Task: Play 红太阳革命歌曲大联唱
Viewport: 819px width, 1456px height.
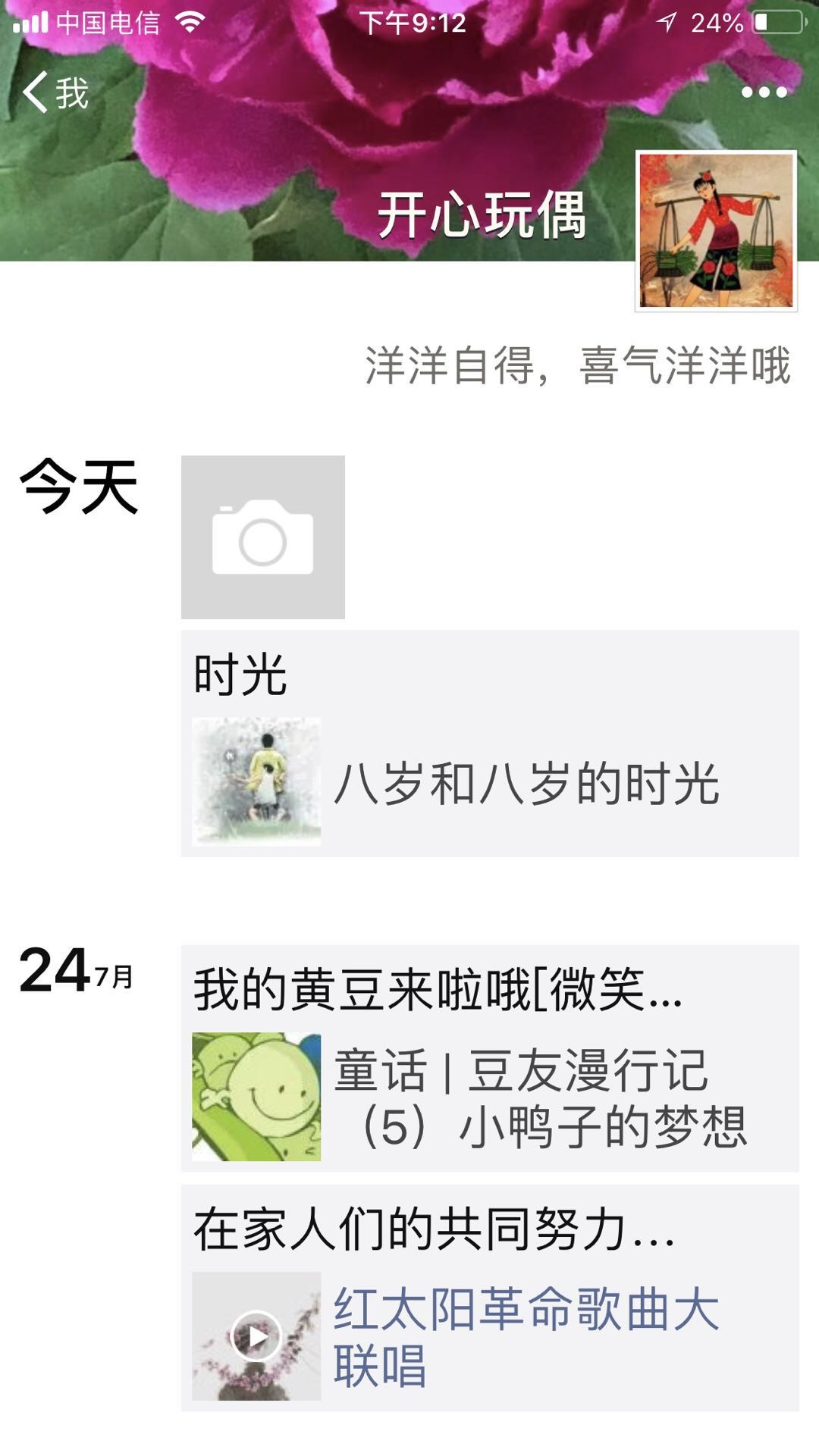Action: click(x=256, y=1335)
